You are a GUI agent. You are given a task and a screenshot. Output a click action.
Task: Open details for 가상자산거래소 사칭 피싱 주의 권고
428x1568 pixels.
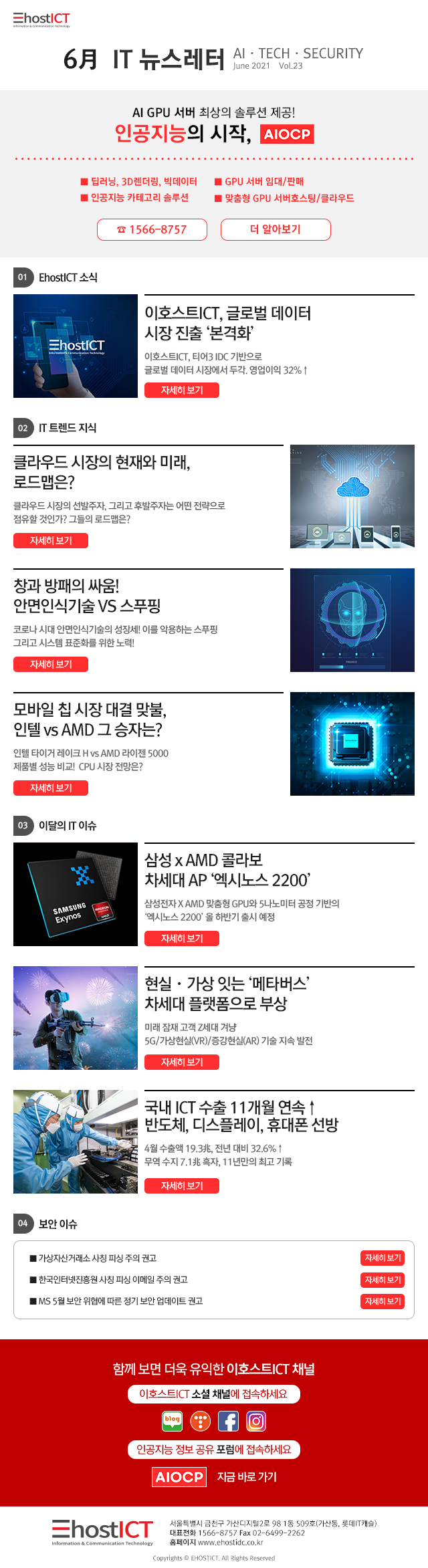point(383,1258)
